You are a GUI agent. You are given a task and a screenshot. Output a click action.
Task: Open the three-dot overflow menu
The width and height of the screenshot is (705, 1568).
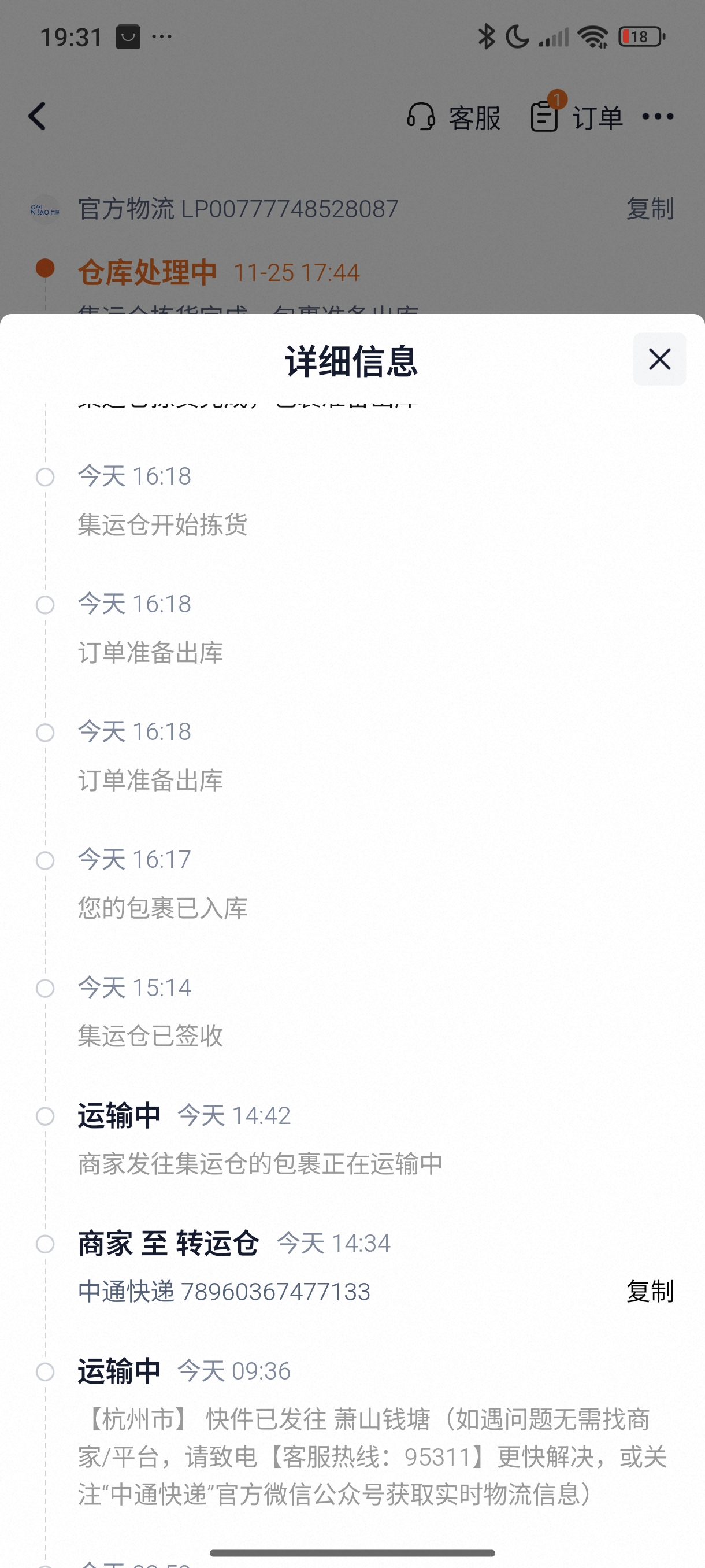coord(658,116)
